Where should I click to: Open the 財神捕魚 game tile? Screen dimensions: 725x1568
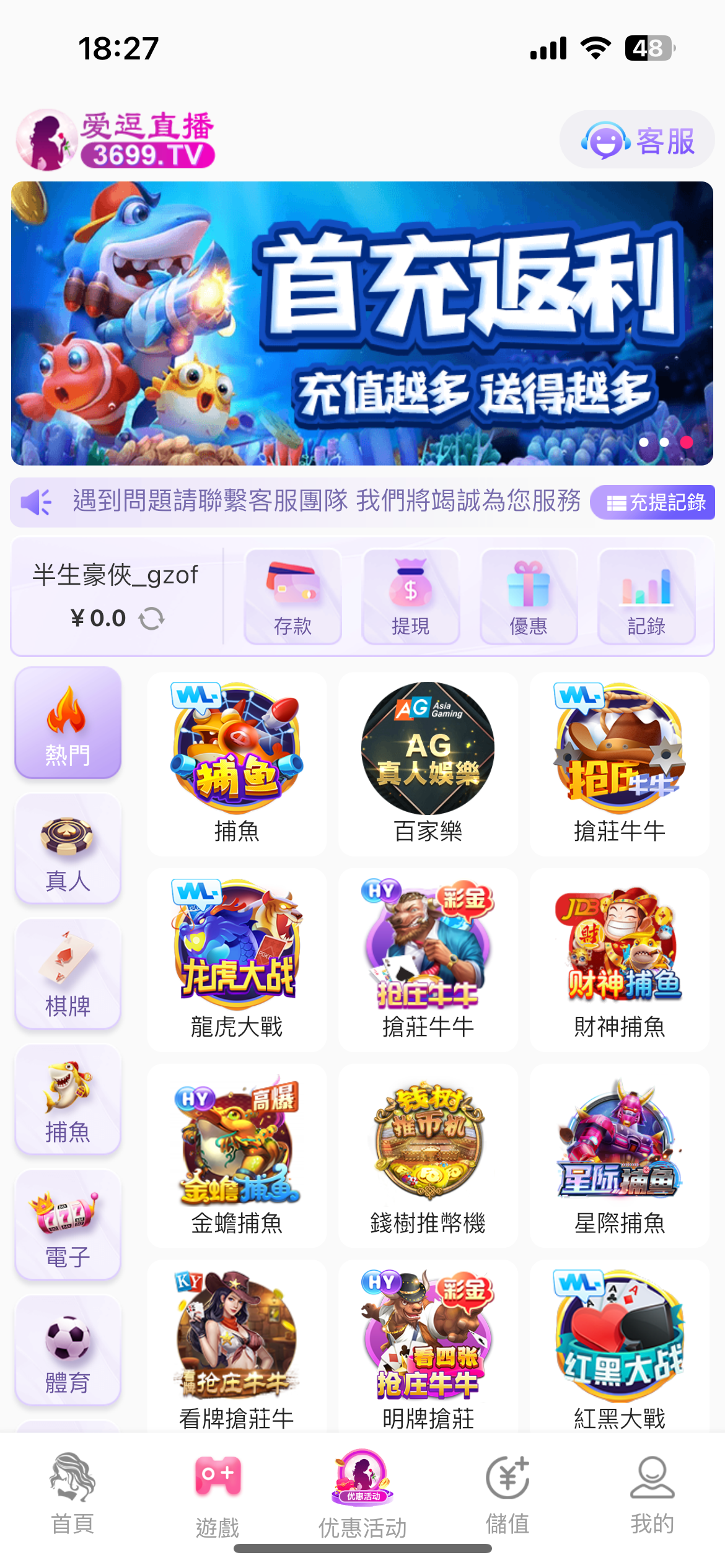[x=619, y=960]
